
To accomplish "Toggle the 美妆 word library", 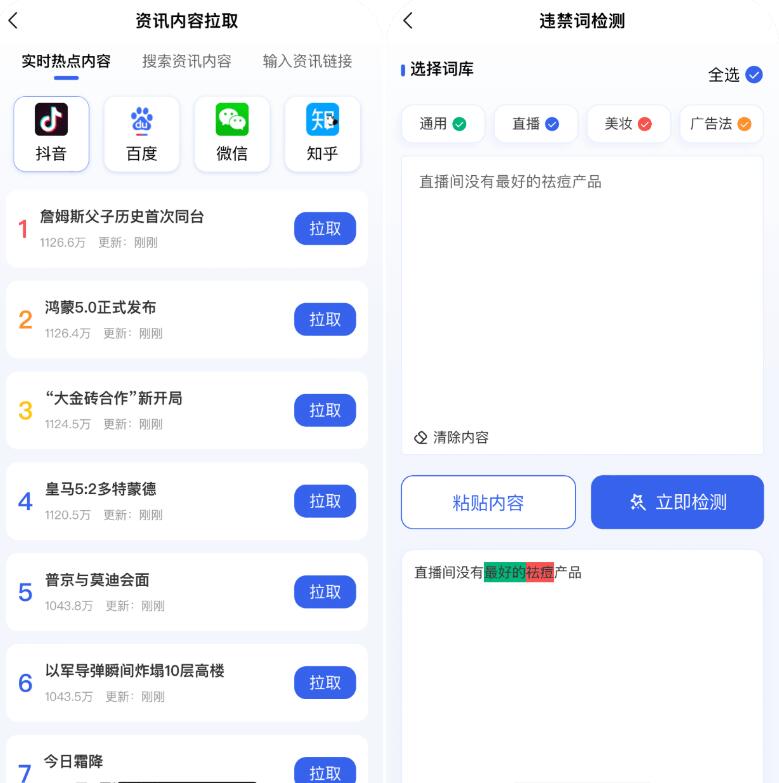I will point(628,124).
